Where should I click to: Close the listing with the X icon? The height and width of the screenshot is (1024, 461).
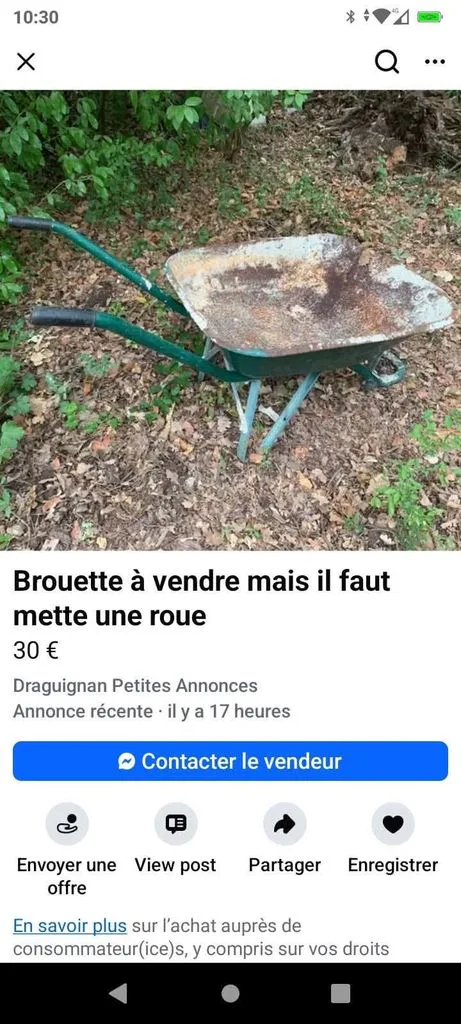coord(25,62)
